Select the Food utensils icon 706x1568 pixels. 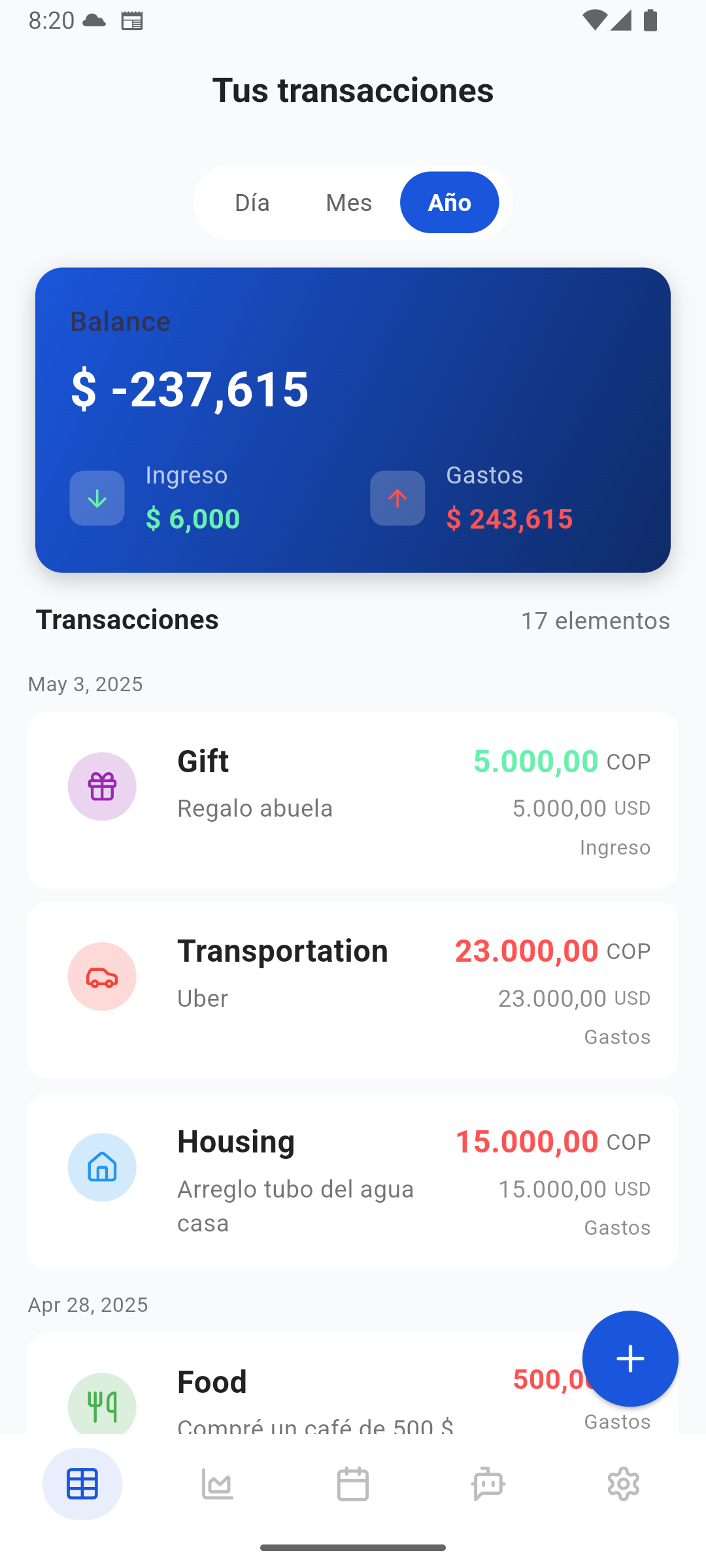tap(102, 1405)
